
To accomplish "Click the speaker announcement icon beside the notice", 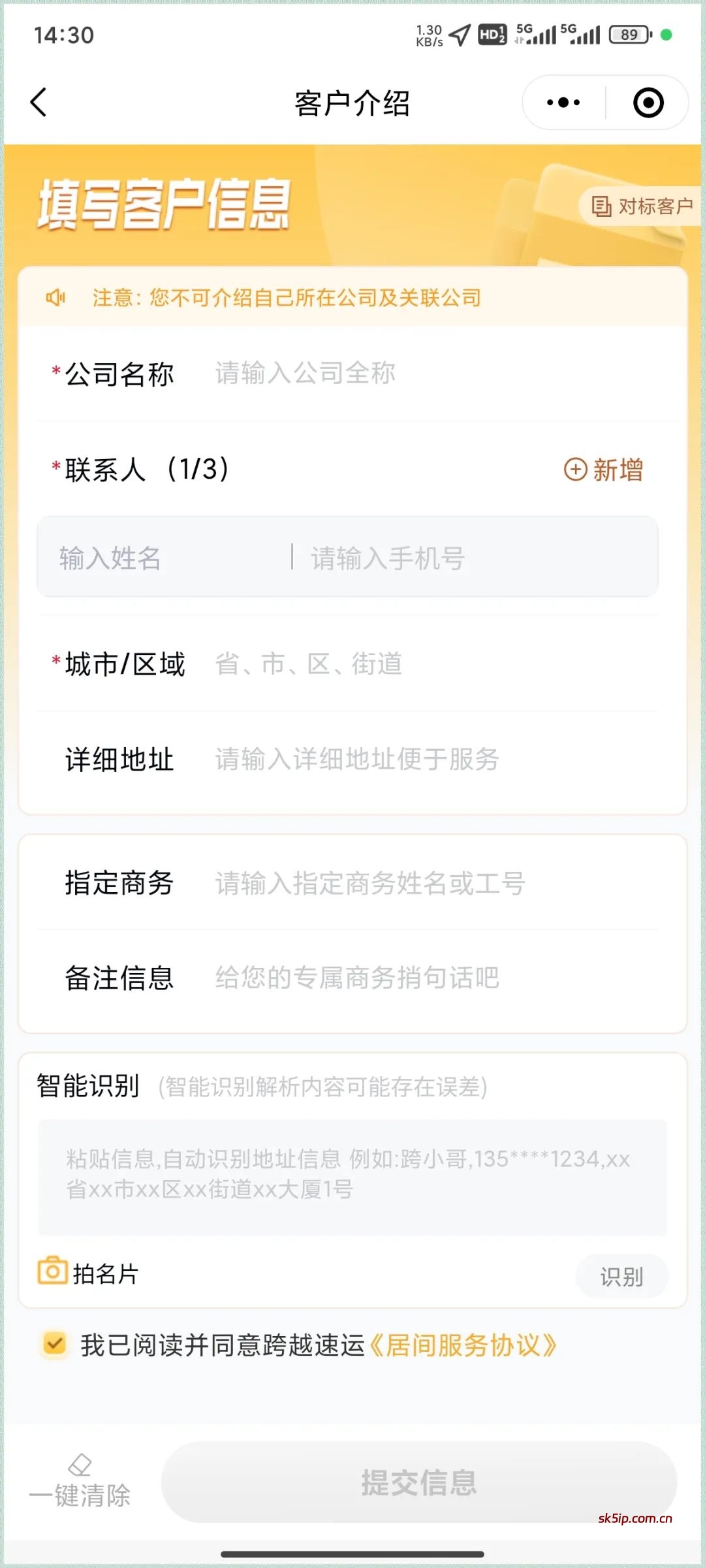I will pyautogui.click(x=56, y=297).
